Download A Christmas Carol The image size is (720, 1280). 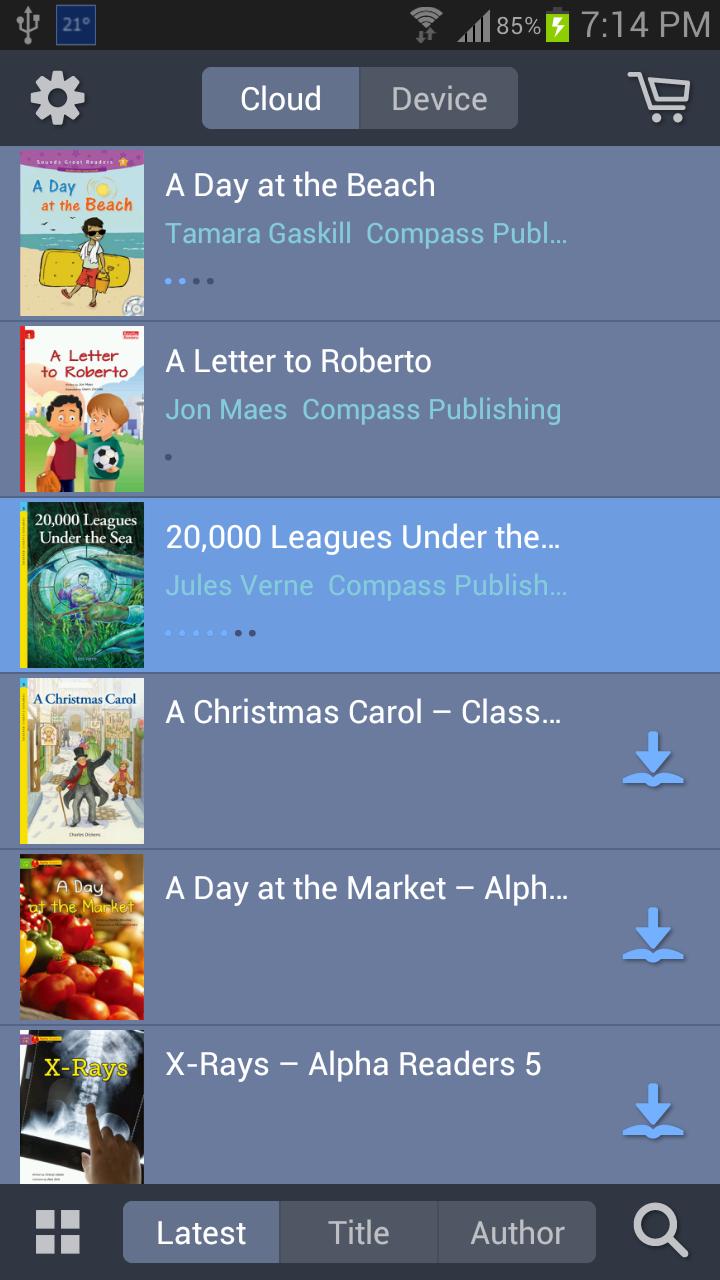coord(653,761)
